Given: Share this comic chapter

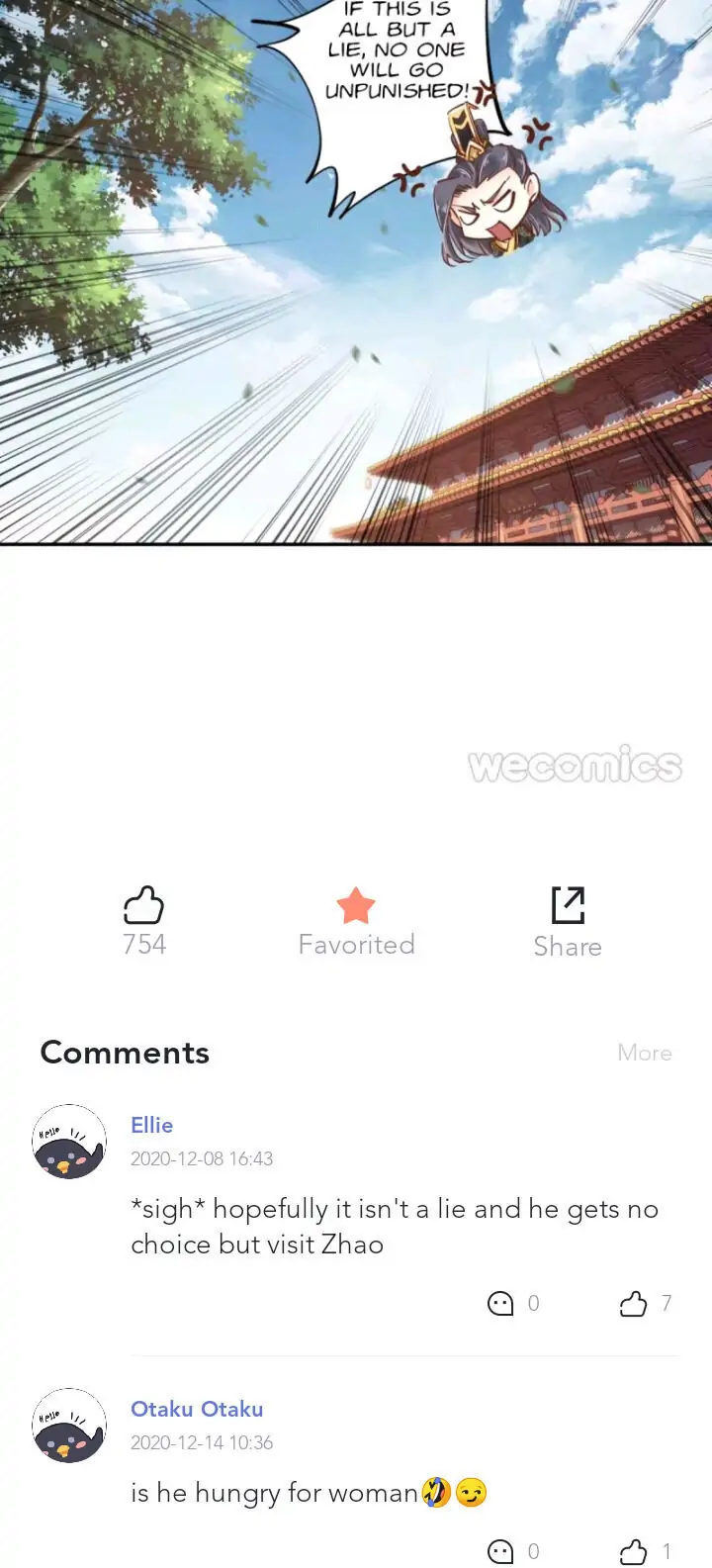Looking at the screenshot, I should (568, 906).
